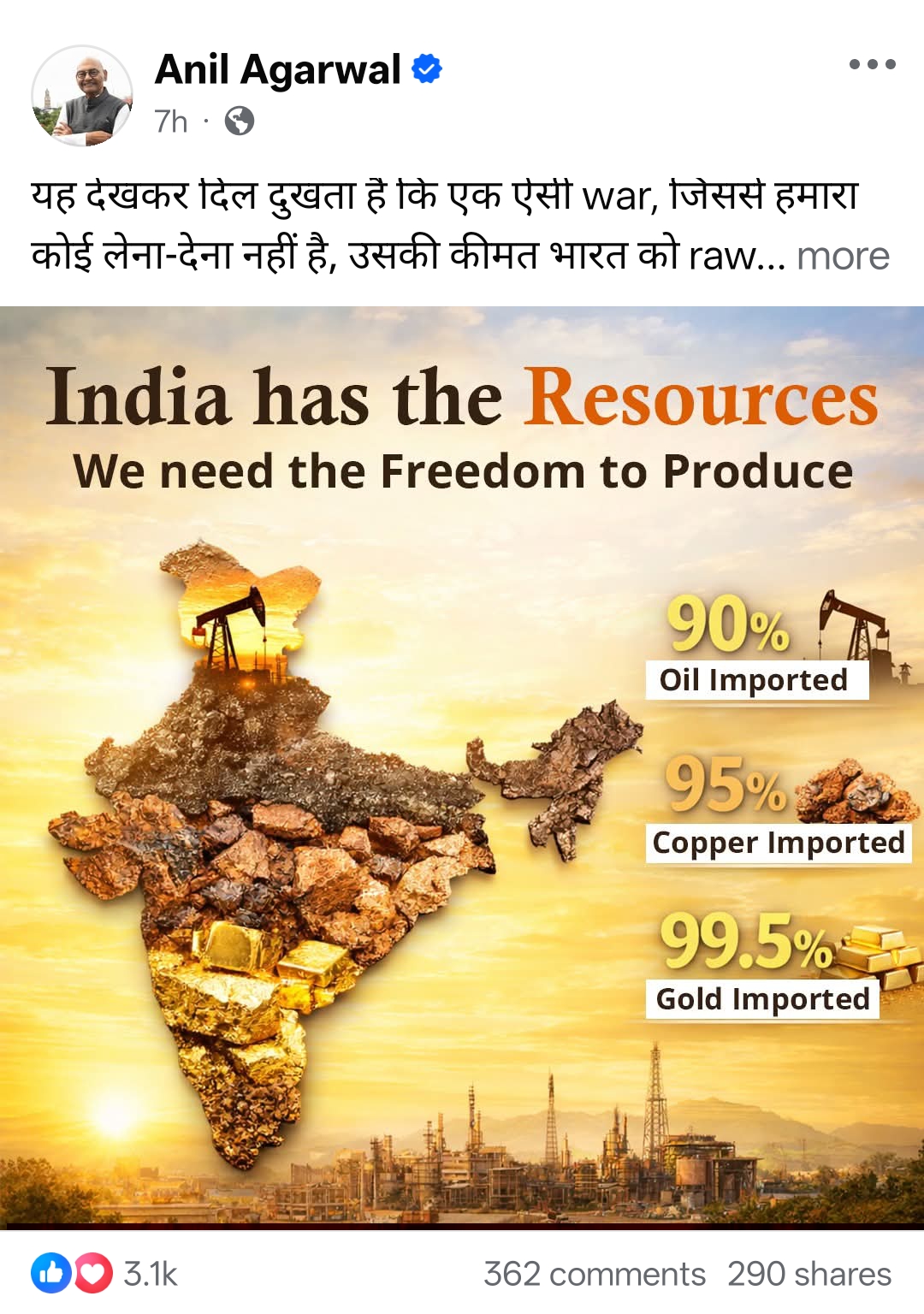Open the India resources post image
924x1314 pixels.
click(462, 767)
